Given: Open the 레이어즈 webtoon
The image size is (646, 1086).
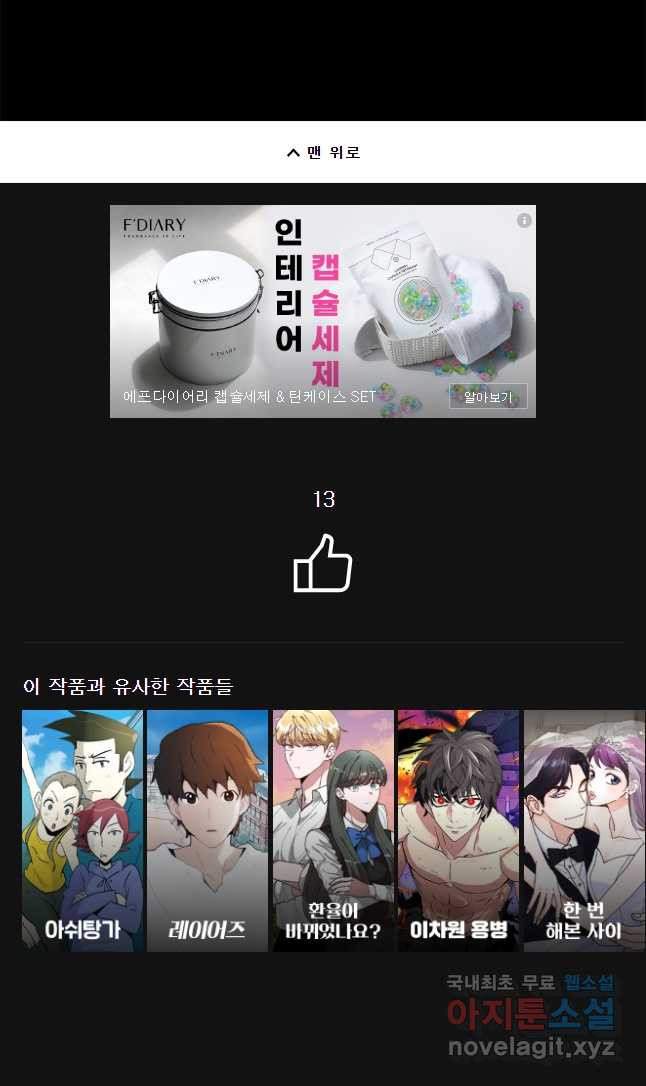Looking at the screenshot, I should (207, 830).
